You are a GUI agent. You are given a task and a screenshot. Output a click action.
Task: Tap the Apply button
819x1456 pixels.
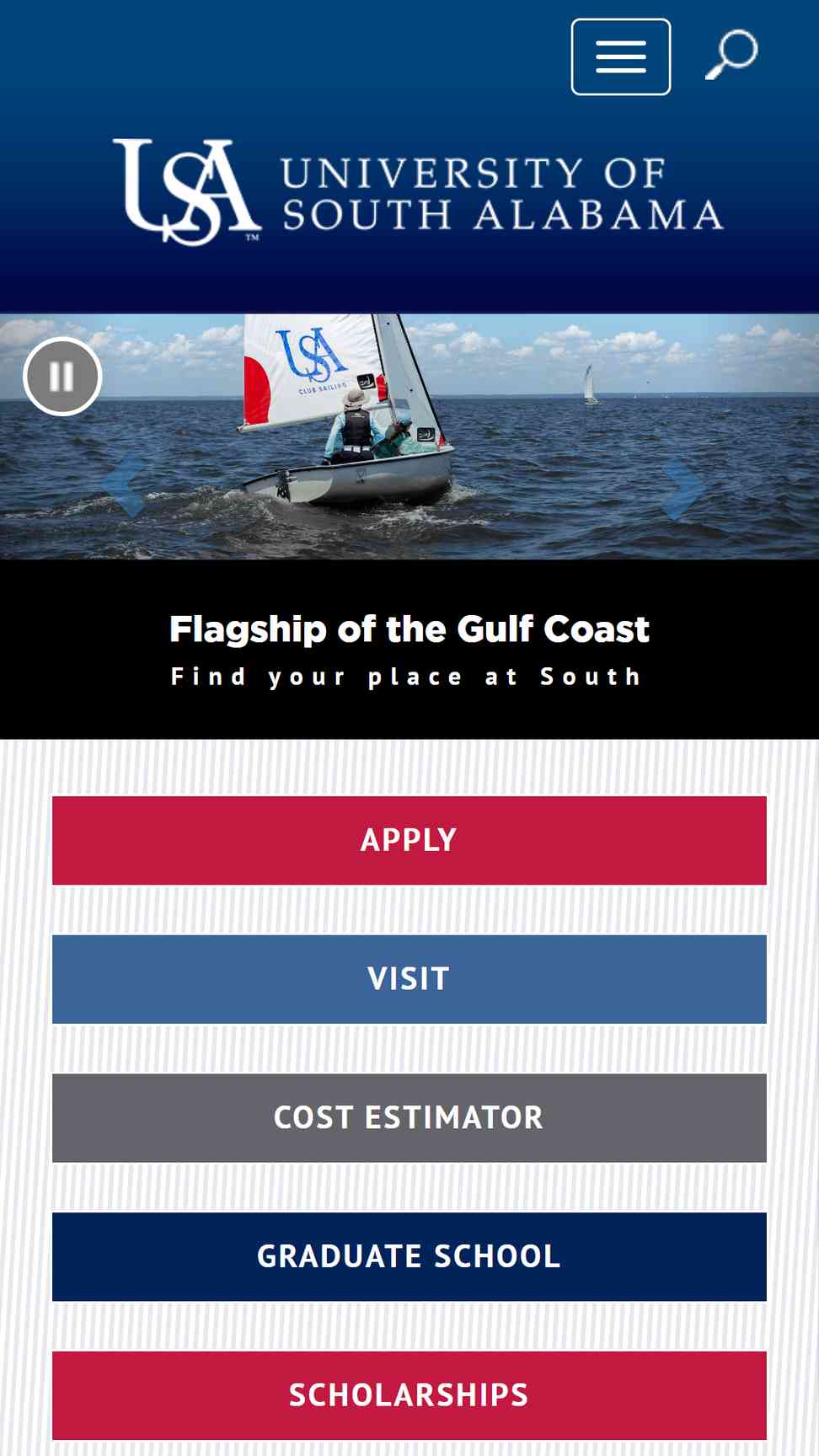pyautogui.click(x=409, y=840)
